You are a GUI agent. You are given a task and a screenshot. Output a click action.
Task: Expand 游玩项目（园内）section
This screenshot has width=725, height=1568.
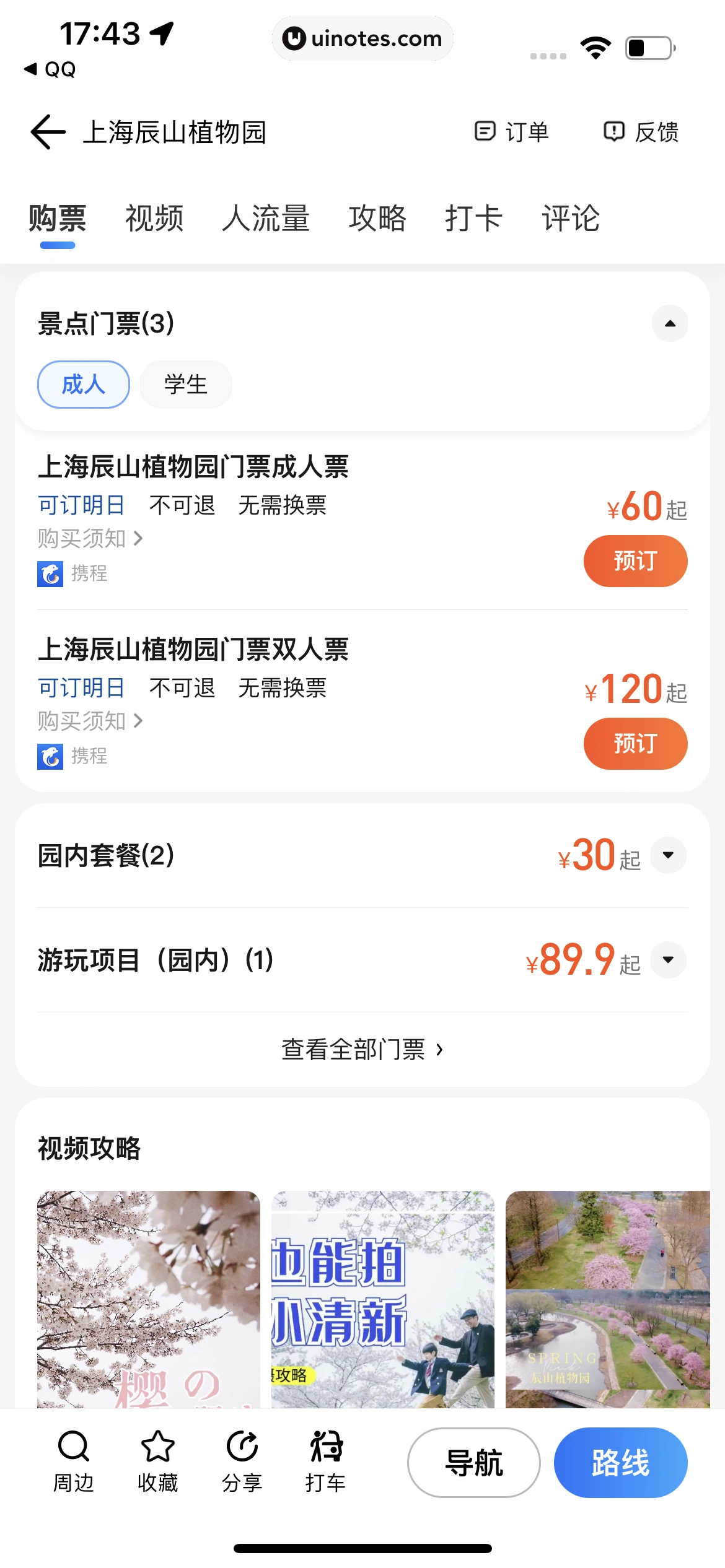click(x=668, y=960)
